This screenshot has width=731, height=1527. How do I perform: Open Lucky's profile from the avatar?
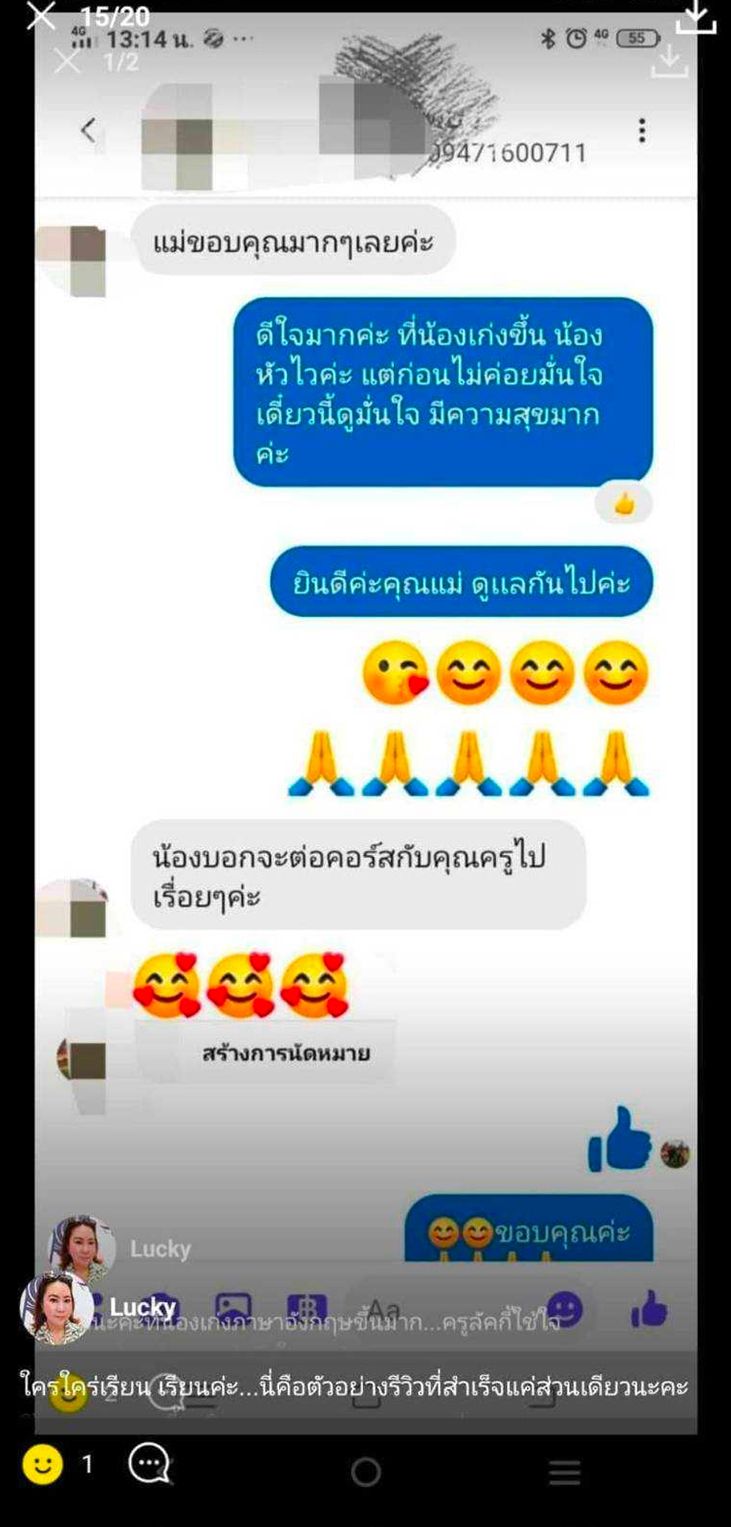[x=56, y=1308]
